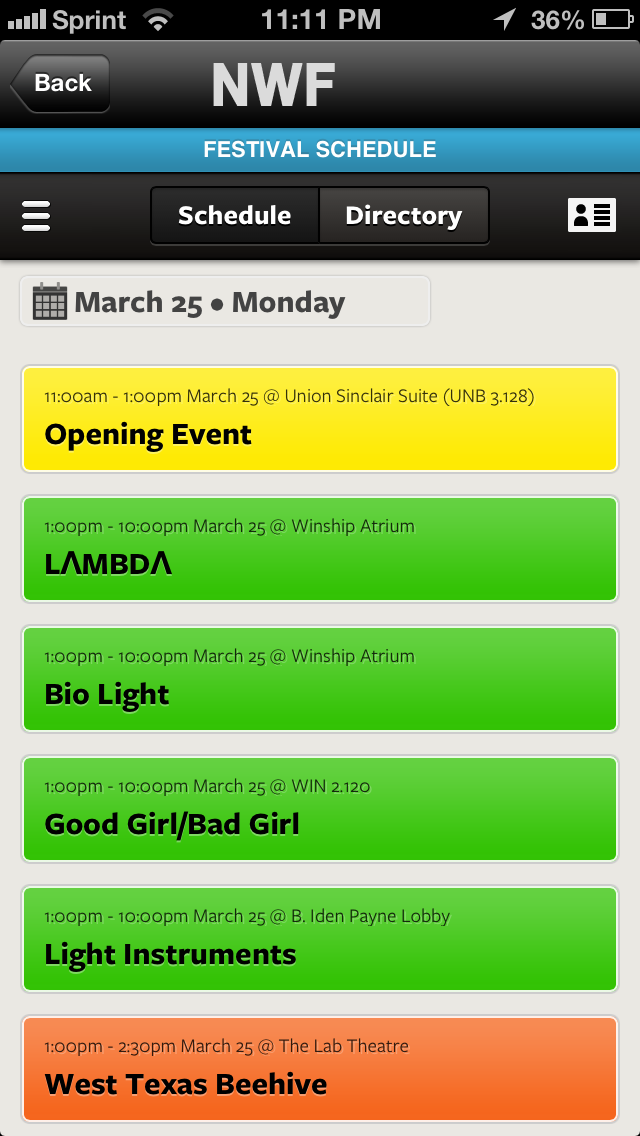Screen dimensions: 640x1136
Task: Open Good Girl/Bad Girl event
Action: click(320, 809)
